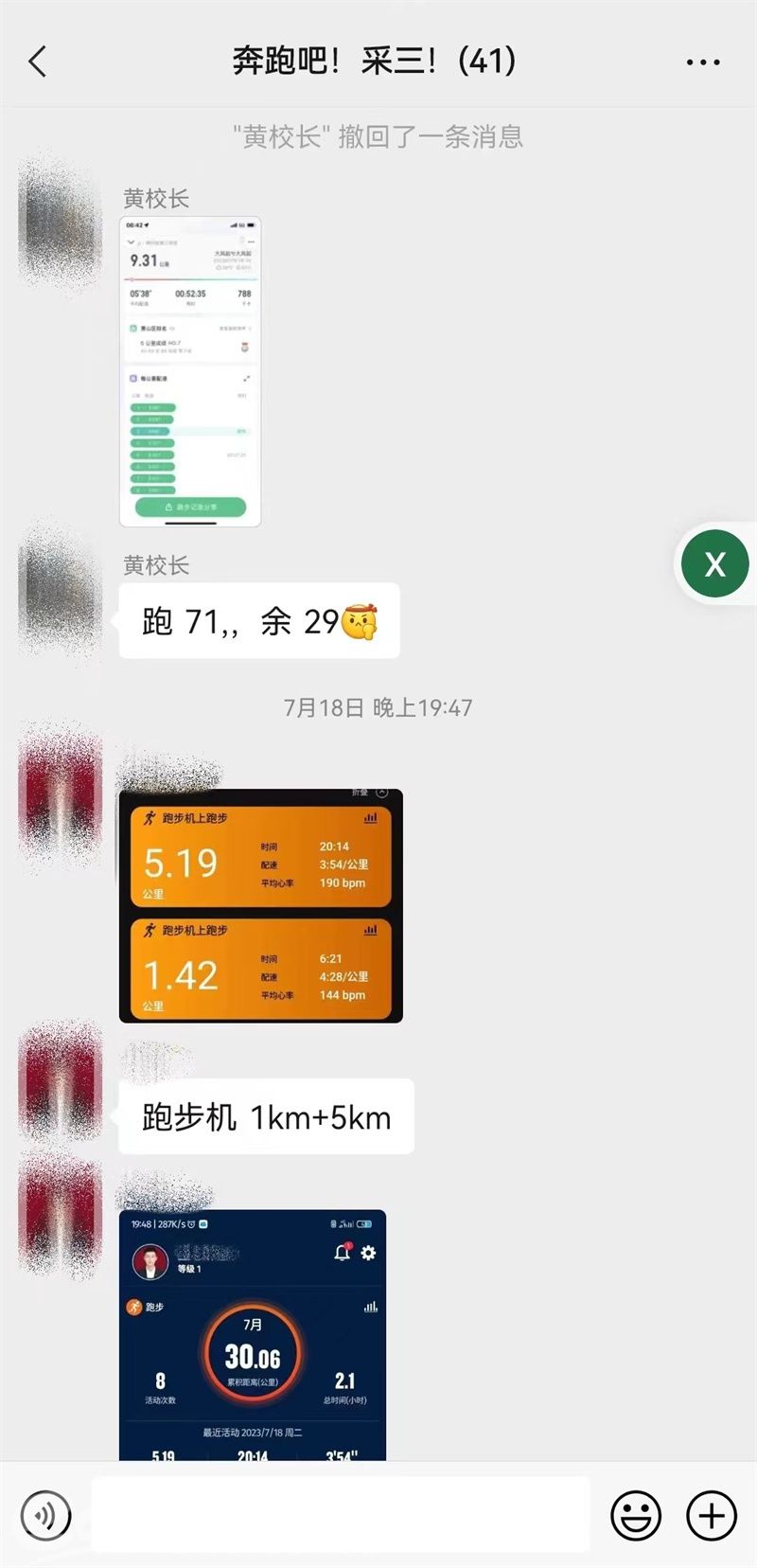The width and height of the screenshot is (757, 1568).
Task: Open avatar beside 跑步机 1km+5km message
Action: (x=61, y=1079)
